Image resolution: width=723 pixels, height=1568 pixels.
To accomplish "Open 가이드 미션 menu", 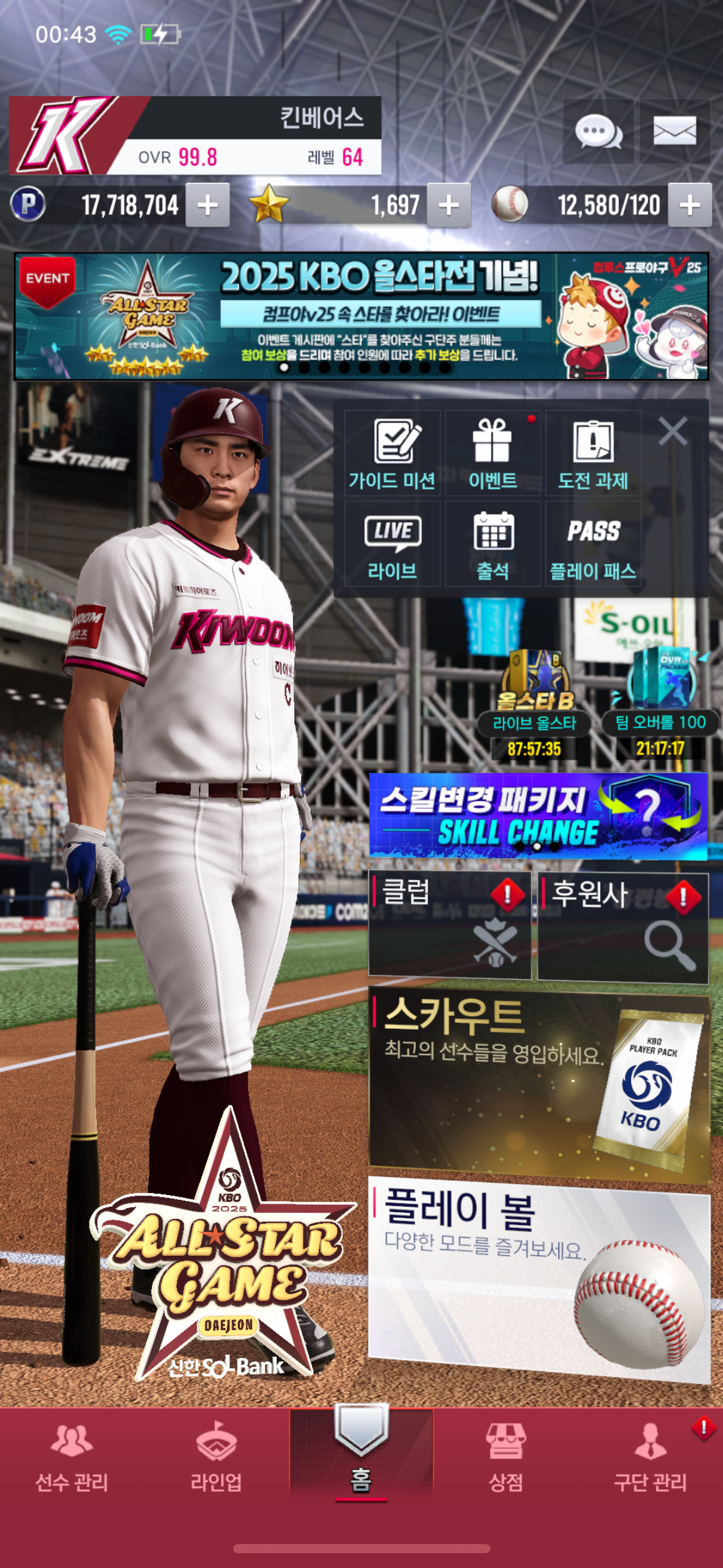I will [x=392, y=453].
